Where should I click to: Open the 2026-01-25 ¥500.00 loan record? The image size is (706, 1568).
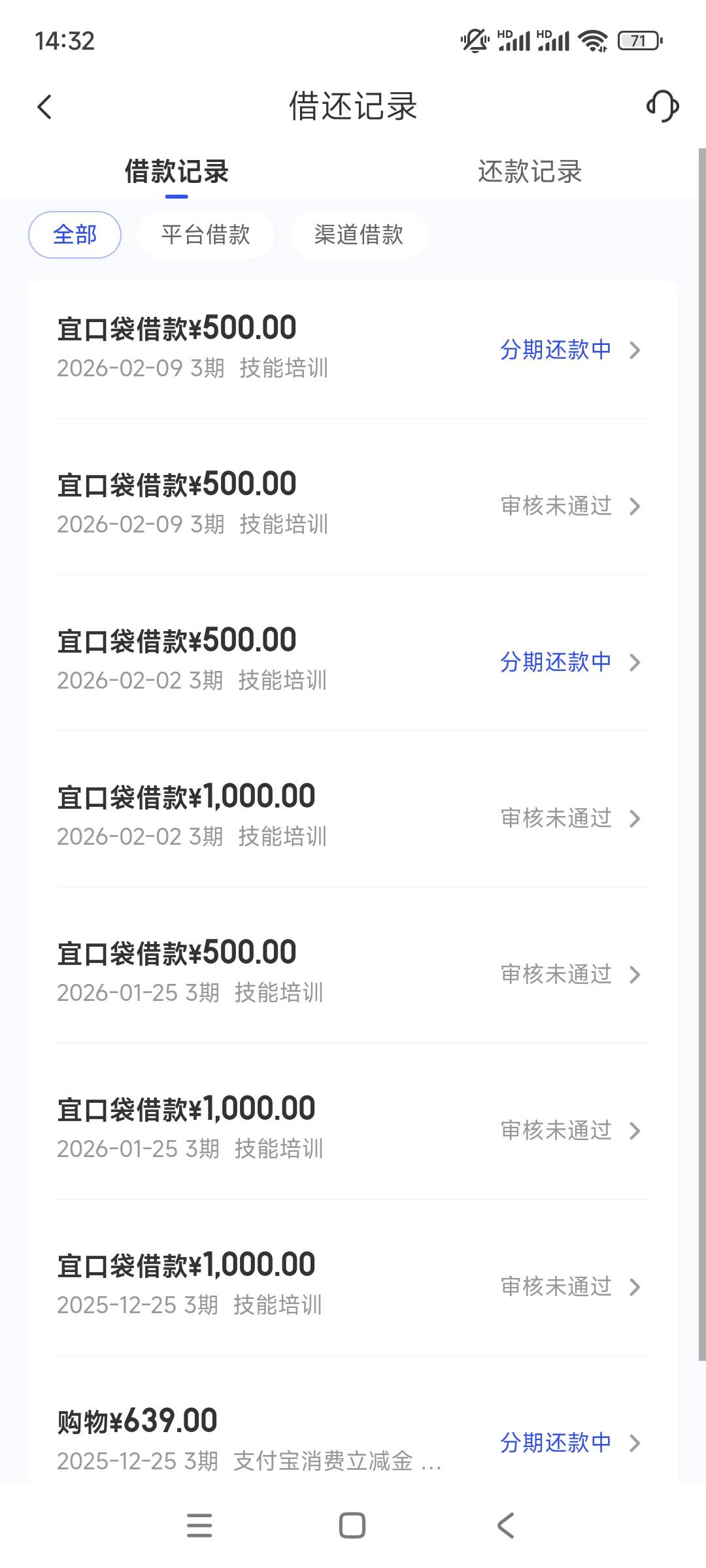pos(353,973)
